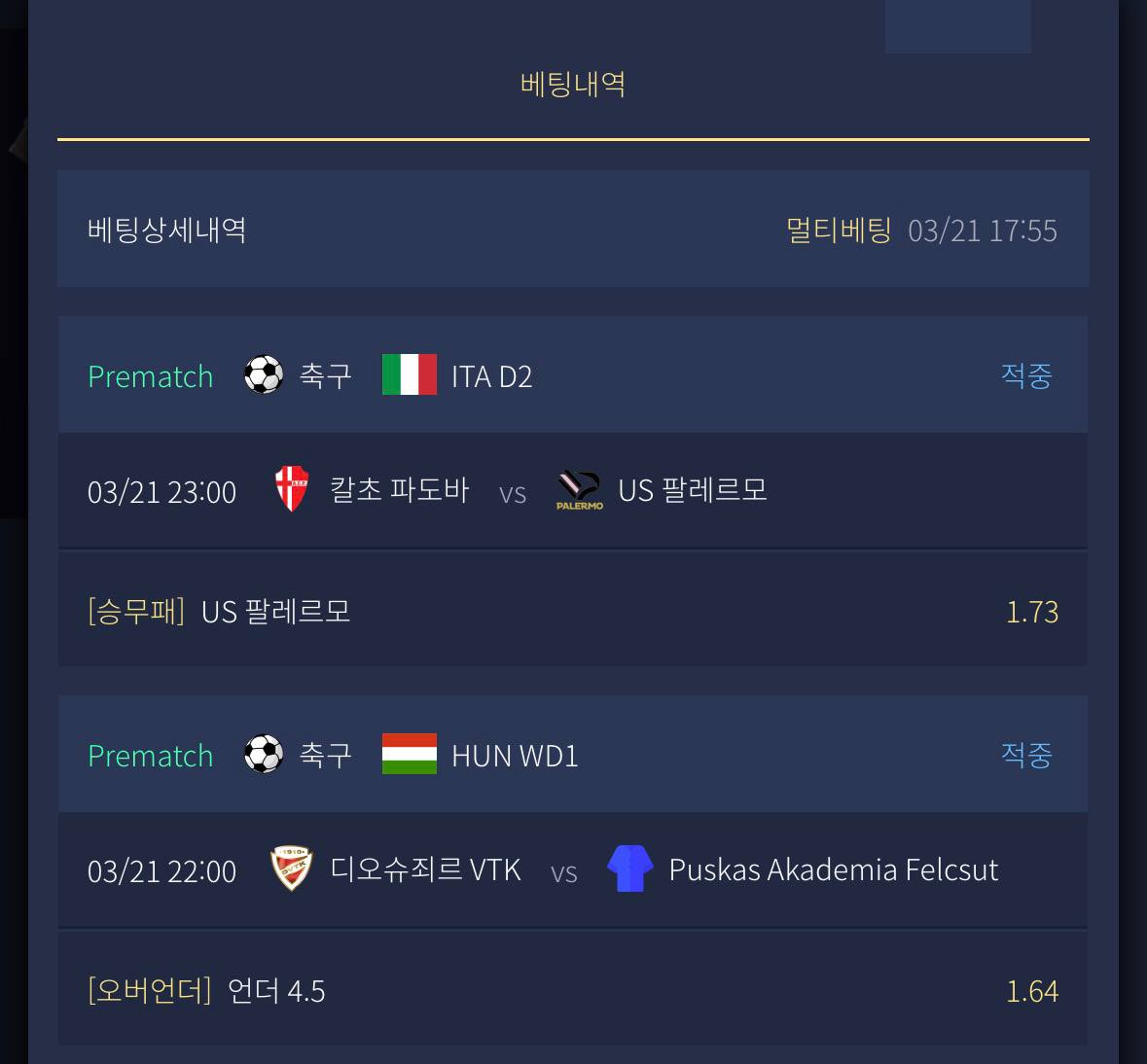Open the 디오슈죄르 VTK vs Puskas Akademia match

[x=564, y=870]
